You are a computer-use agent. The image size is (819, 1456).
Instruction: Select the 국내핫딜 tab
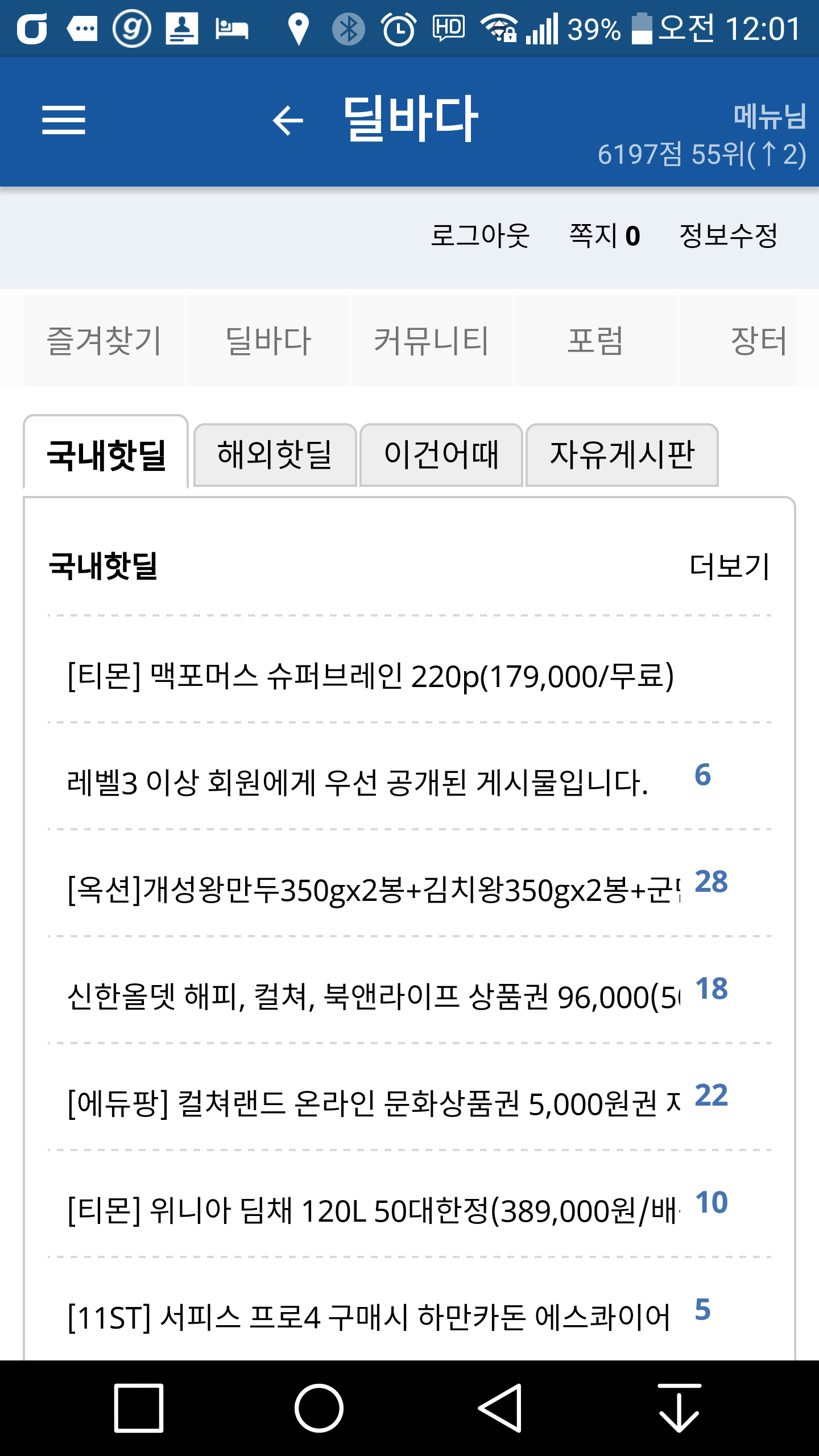click(x=106, y=455)
